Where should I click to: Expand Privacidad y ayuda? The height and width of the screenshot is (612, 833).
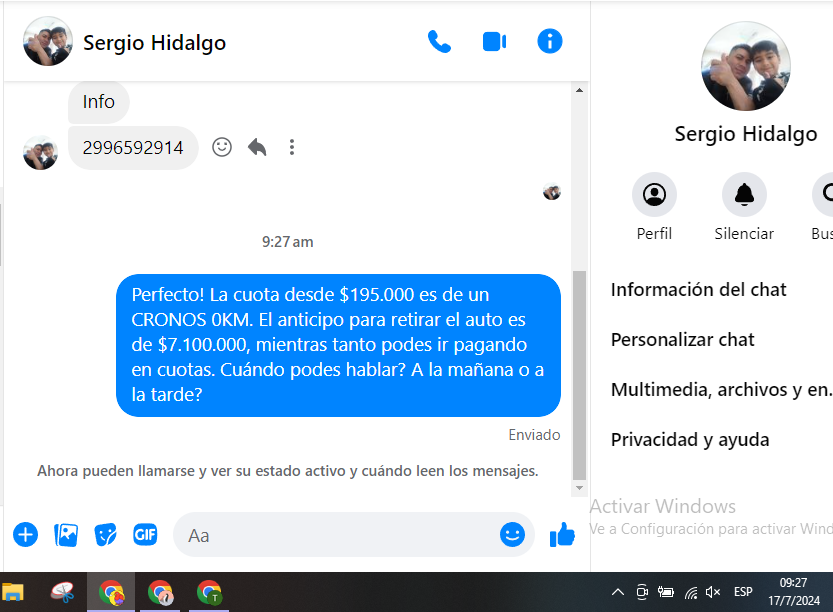(x=690, y=440)
